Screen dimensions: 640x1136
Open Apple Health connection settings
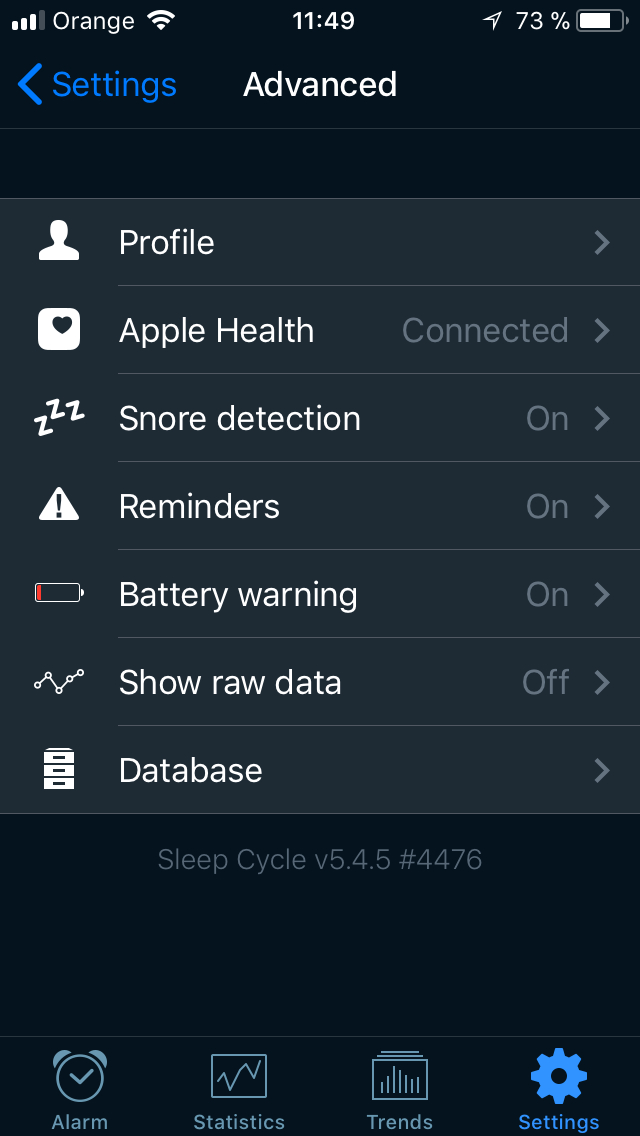coord(320,330)
